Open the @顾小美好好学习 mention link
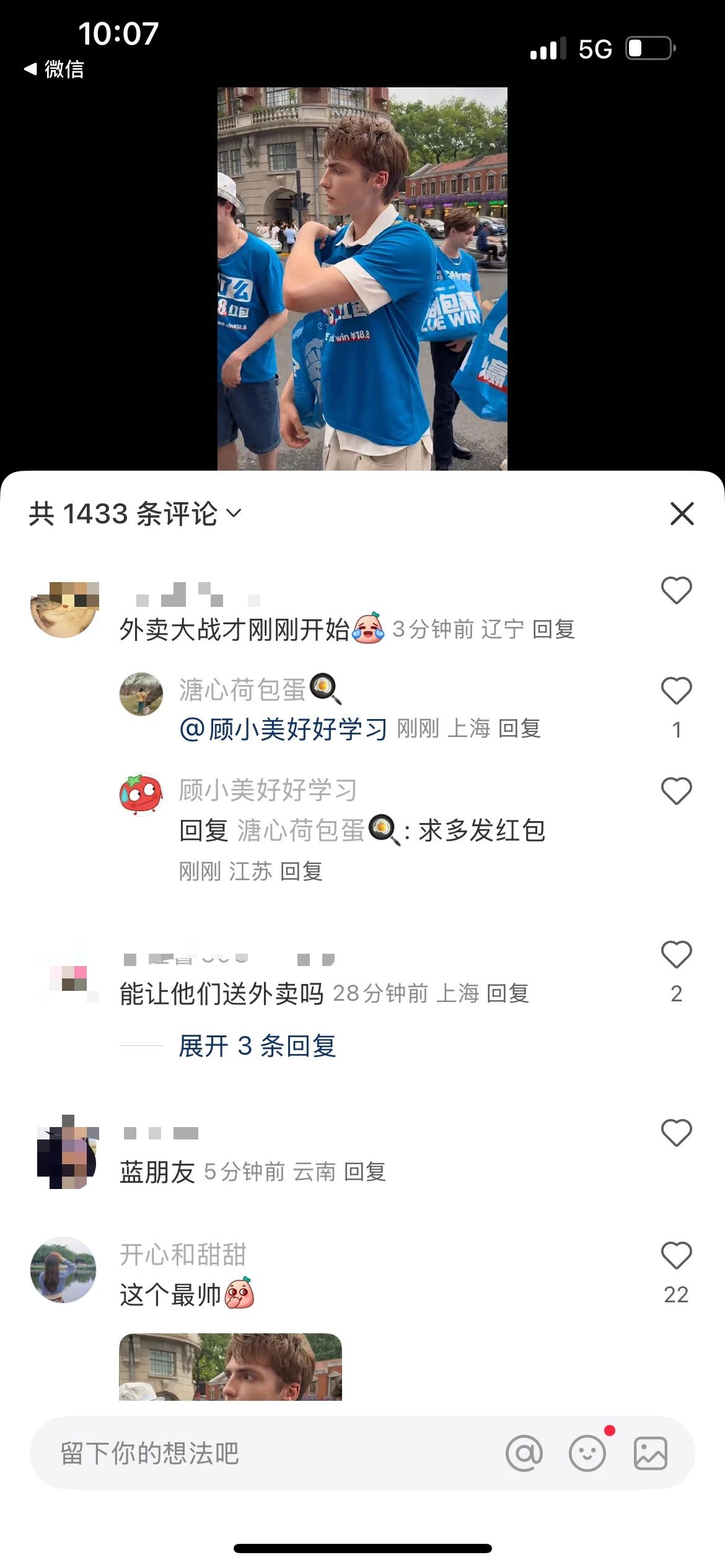725x1568 pixels. coord(283,729)
